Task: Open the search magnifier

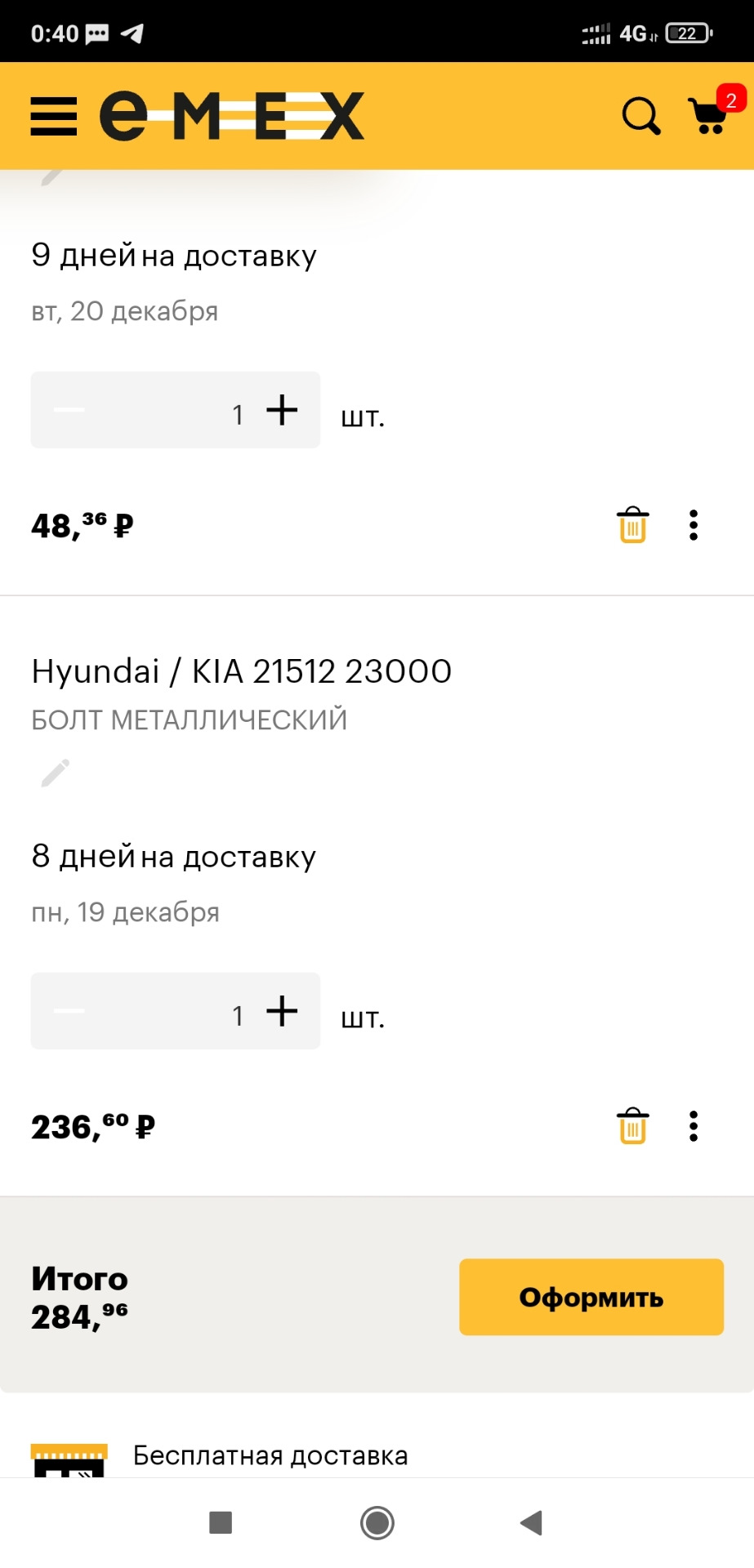Action: (x=640, y=116)
